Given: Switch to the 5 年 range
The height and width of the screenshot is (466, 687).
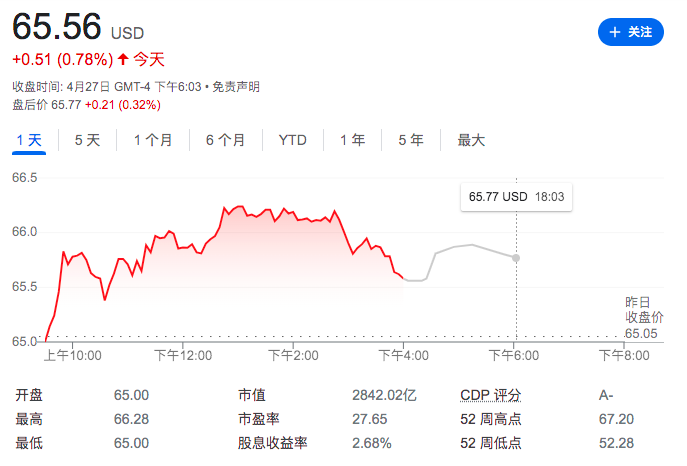Looking at the screenshot, I should (410, 140).
